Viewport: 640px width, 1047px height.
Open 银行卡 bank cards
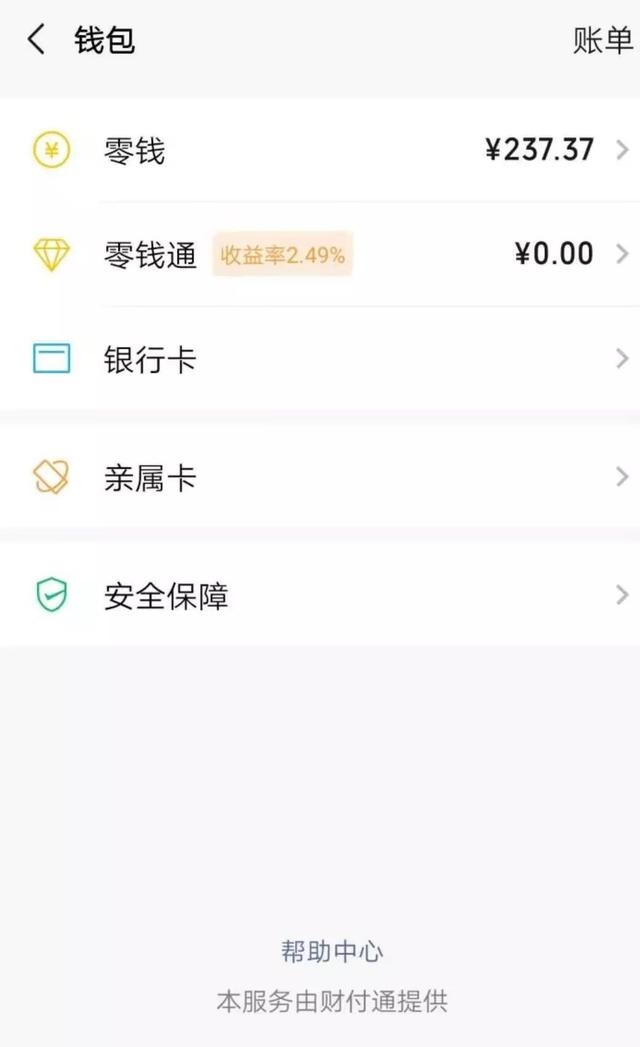coord(320,359)
